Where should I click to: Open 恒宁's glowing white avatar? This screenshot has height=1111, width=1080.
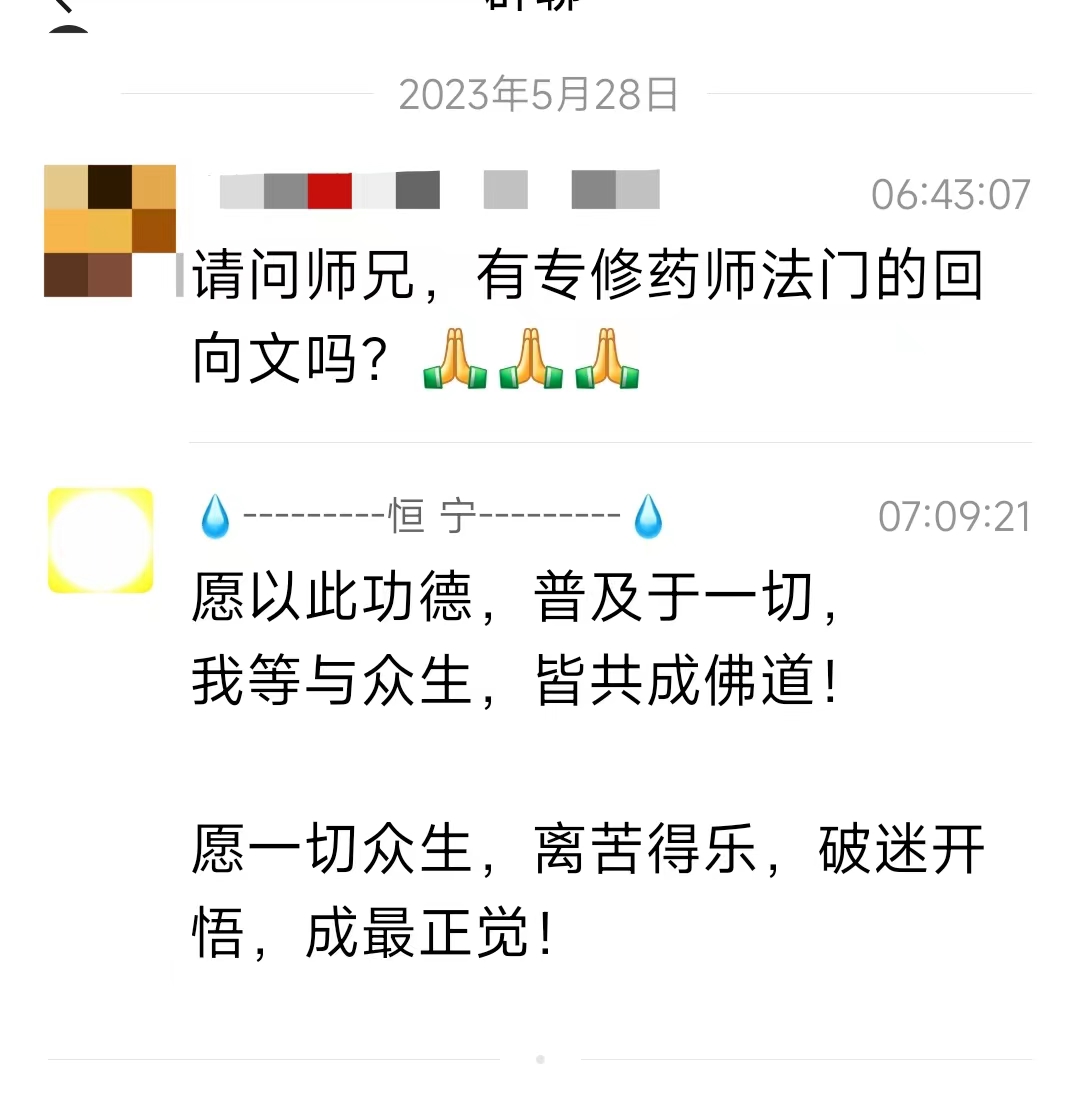100,539
